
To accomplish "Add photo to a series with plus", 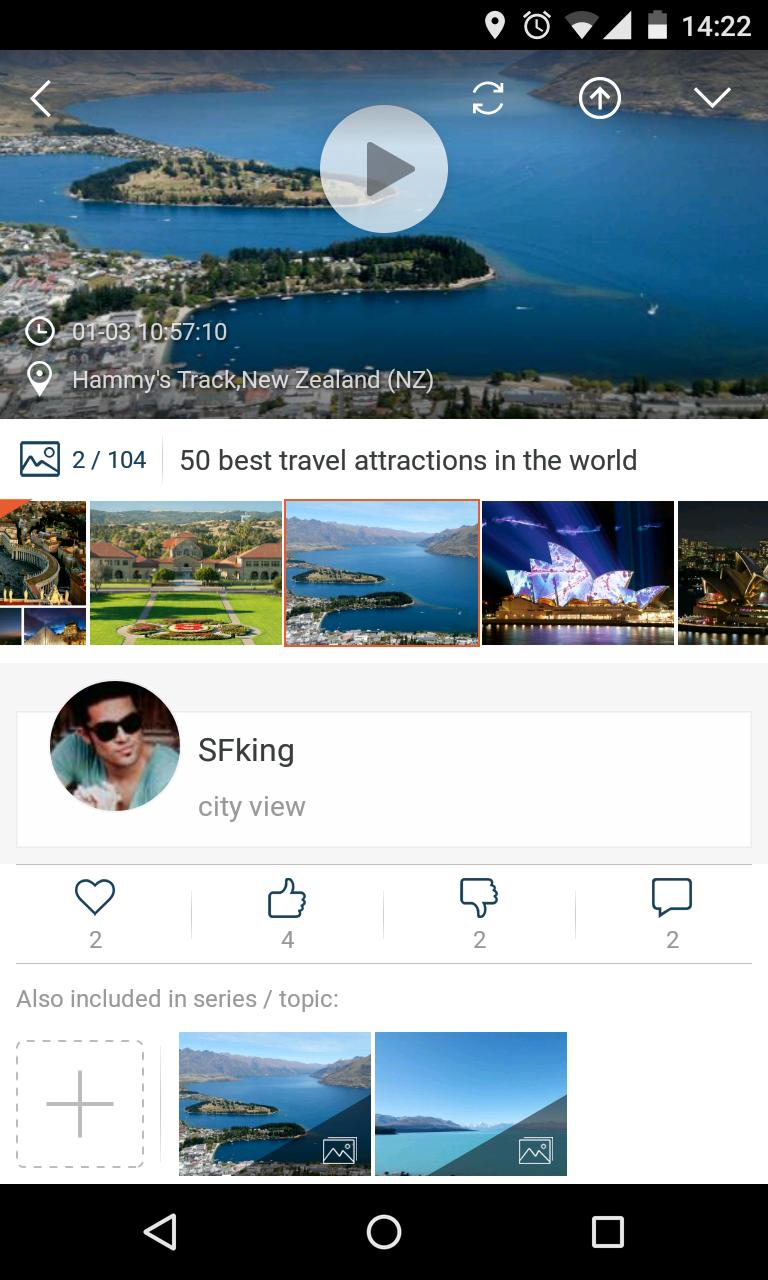I will [80, 1104].
